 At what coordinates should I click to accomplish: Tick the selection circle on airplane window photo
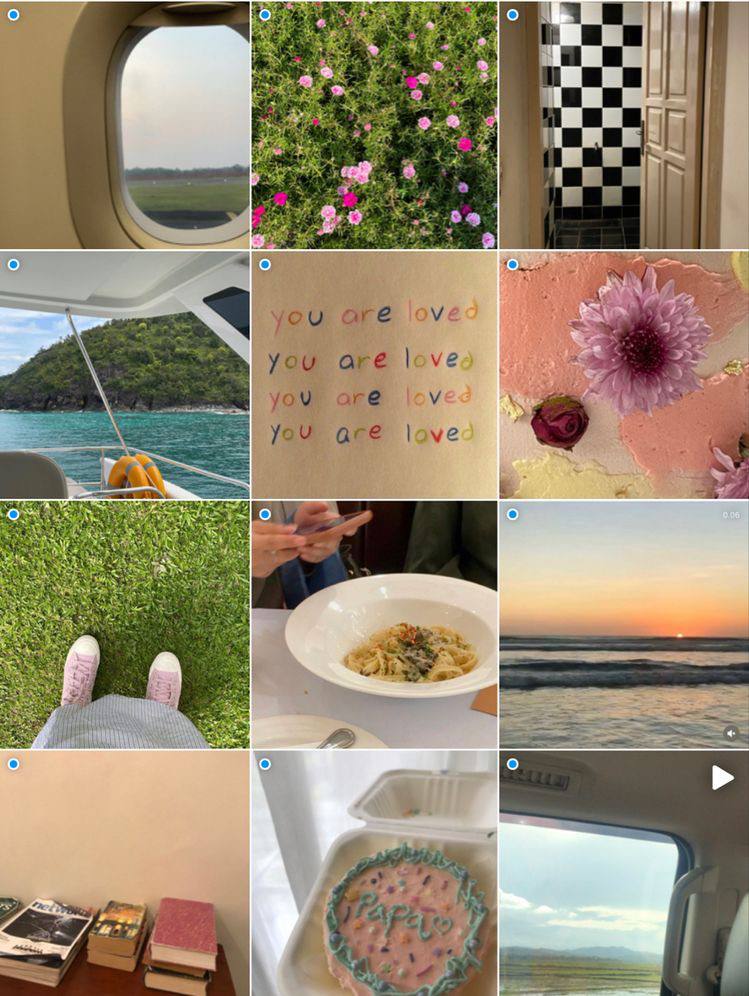pos(14,15)
